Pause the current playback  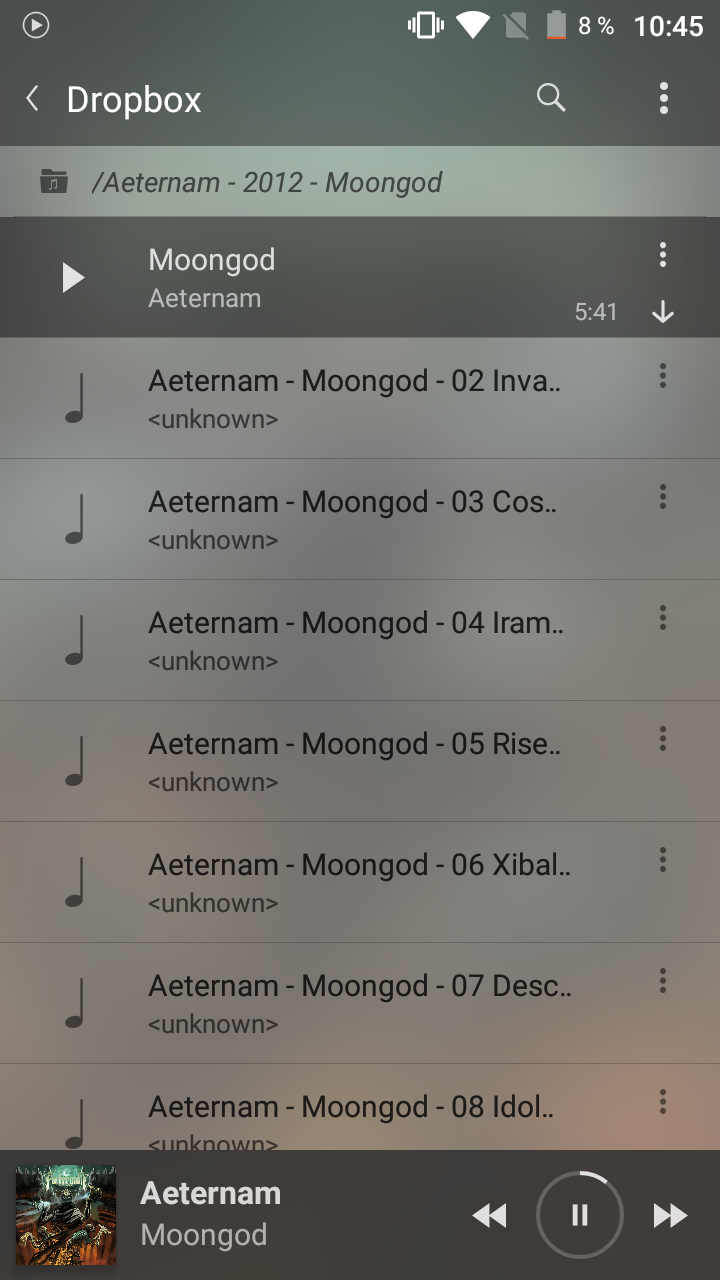tap(580, 1215)
